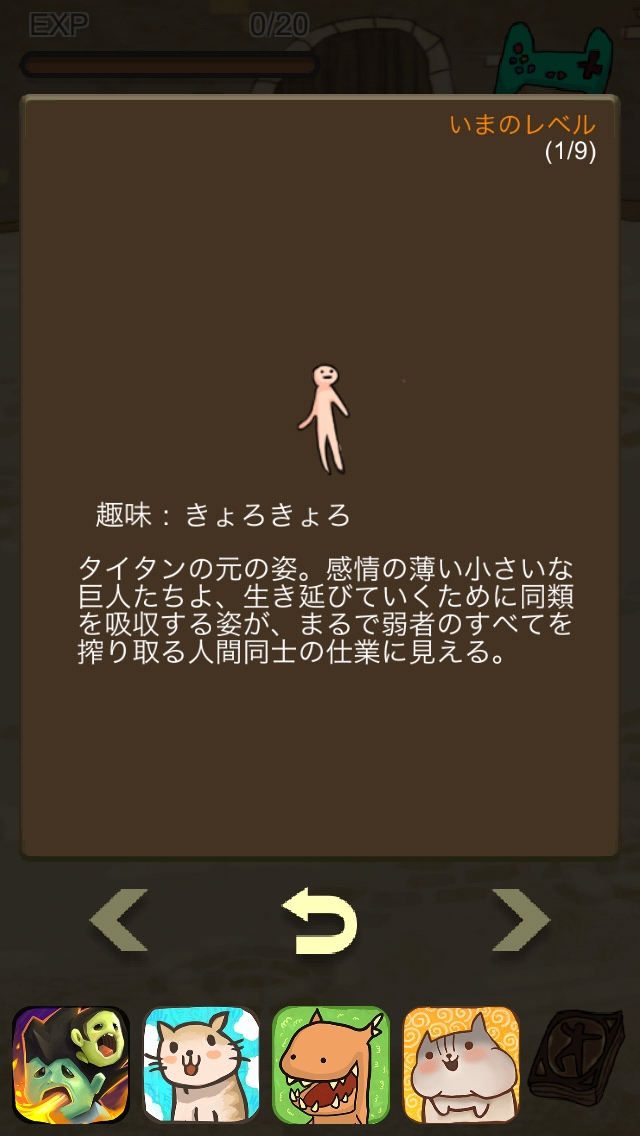Open the gray cat on orange icon

point(461,1066)
